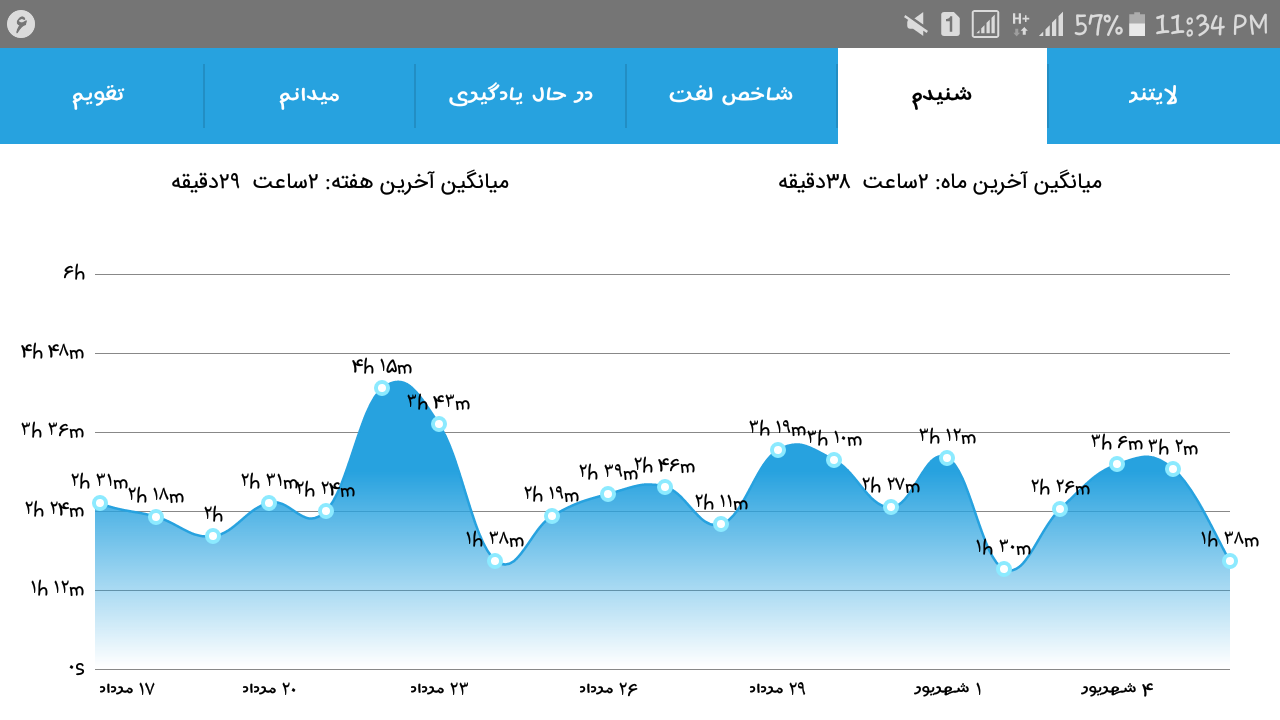Switch to the لایتند tab
The image size is (1280, 720).
[x=1153, y=95]
